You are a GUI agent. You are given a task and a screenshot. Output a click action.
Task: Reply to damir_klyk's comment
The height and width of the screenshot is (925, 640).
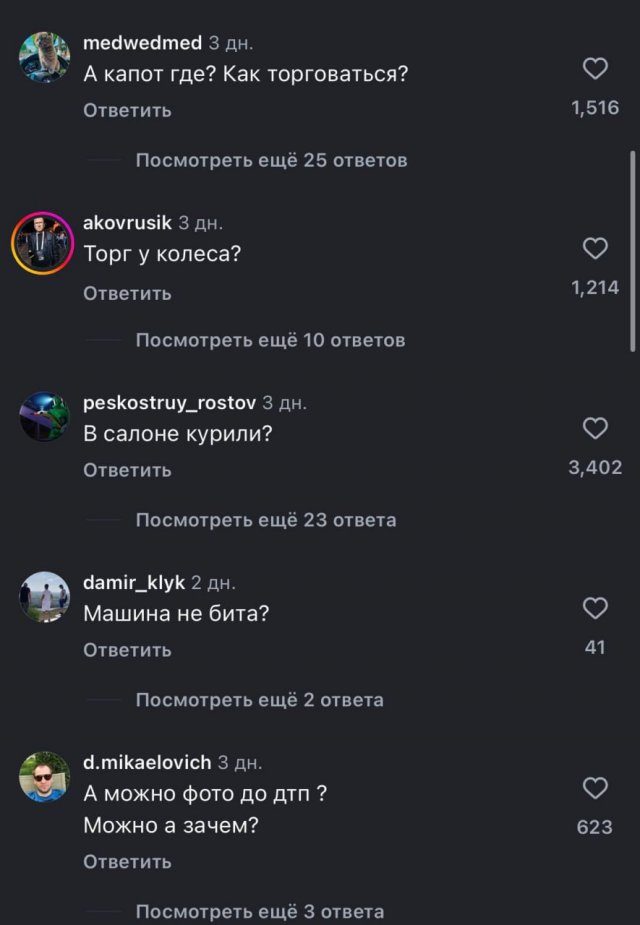(127, 650)
